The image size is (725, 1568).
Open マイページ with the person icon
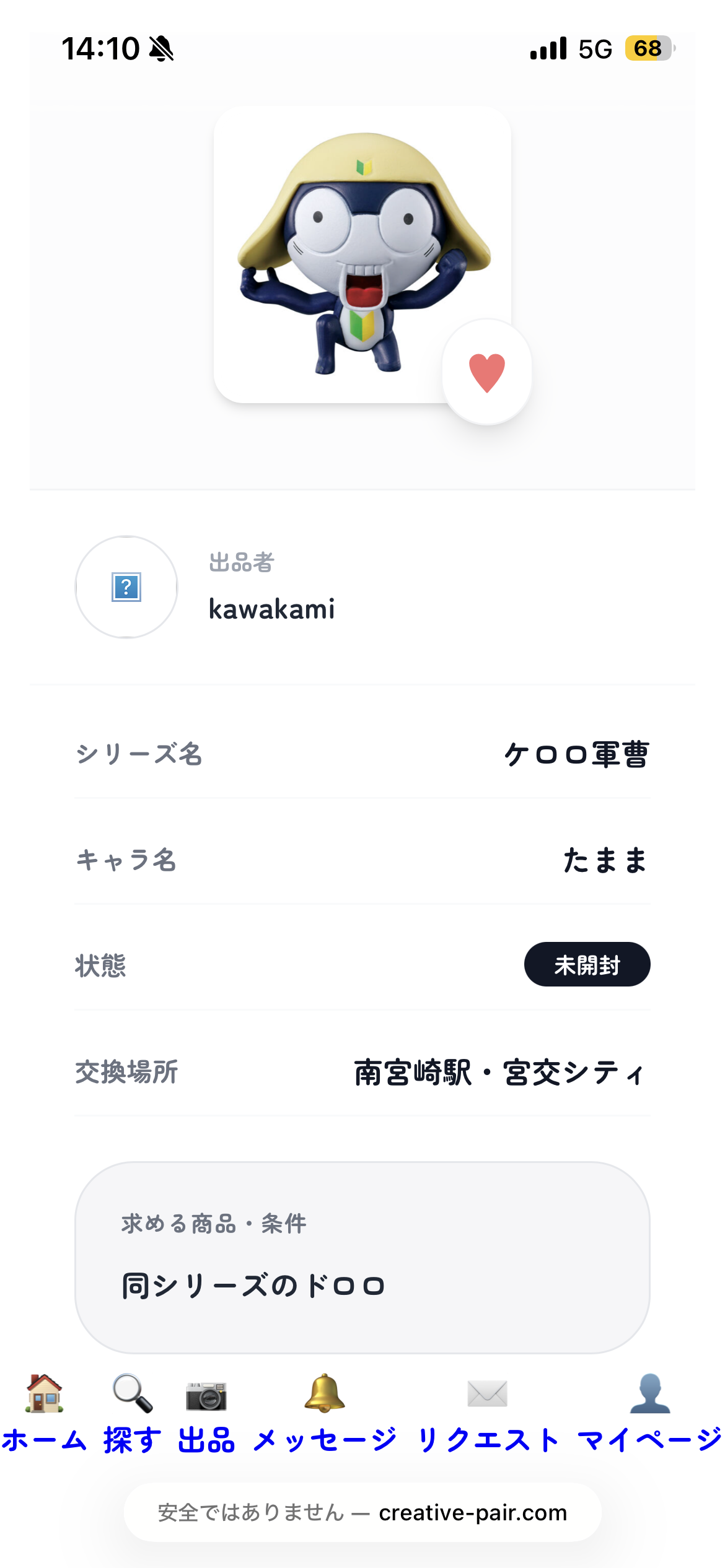tap(652, 1414)
